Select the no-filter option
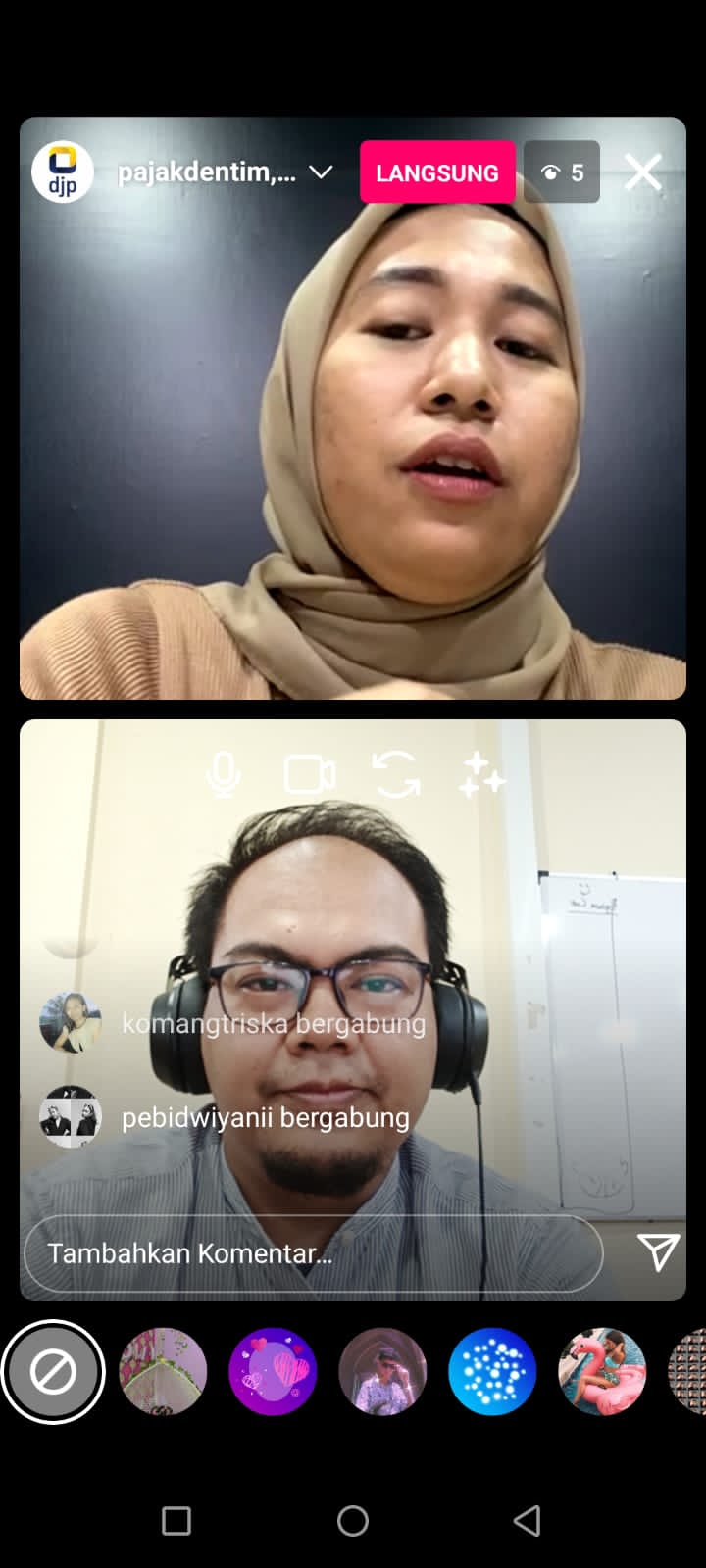This screenshot has height=1568, width=706. coord(53,1372)
